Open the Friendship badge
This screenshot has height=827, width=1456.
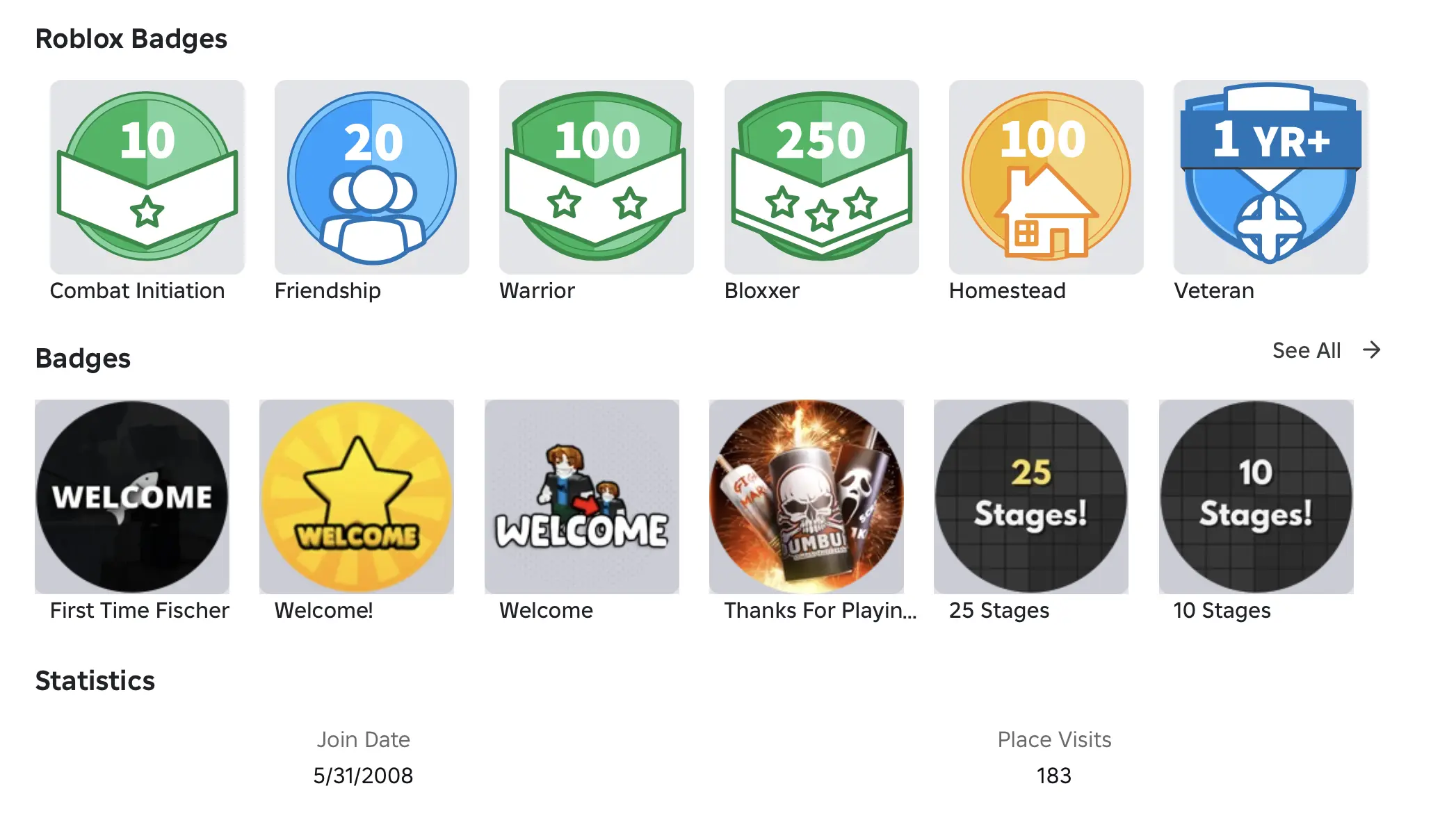coord(371,177)
